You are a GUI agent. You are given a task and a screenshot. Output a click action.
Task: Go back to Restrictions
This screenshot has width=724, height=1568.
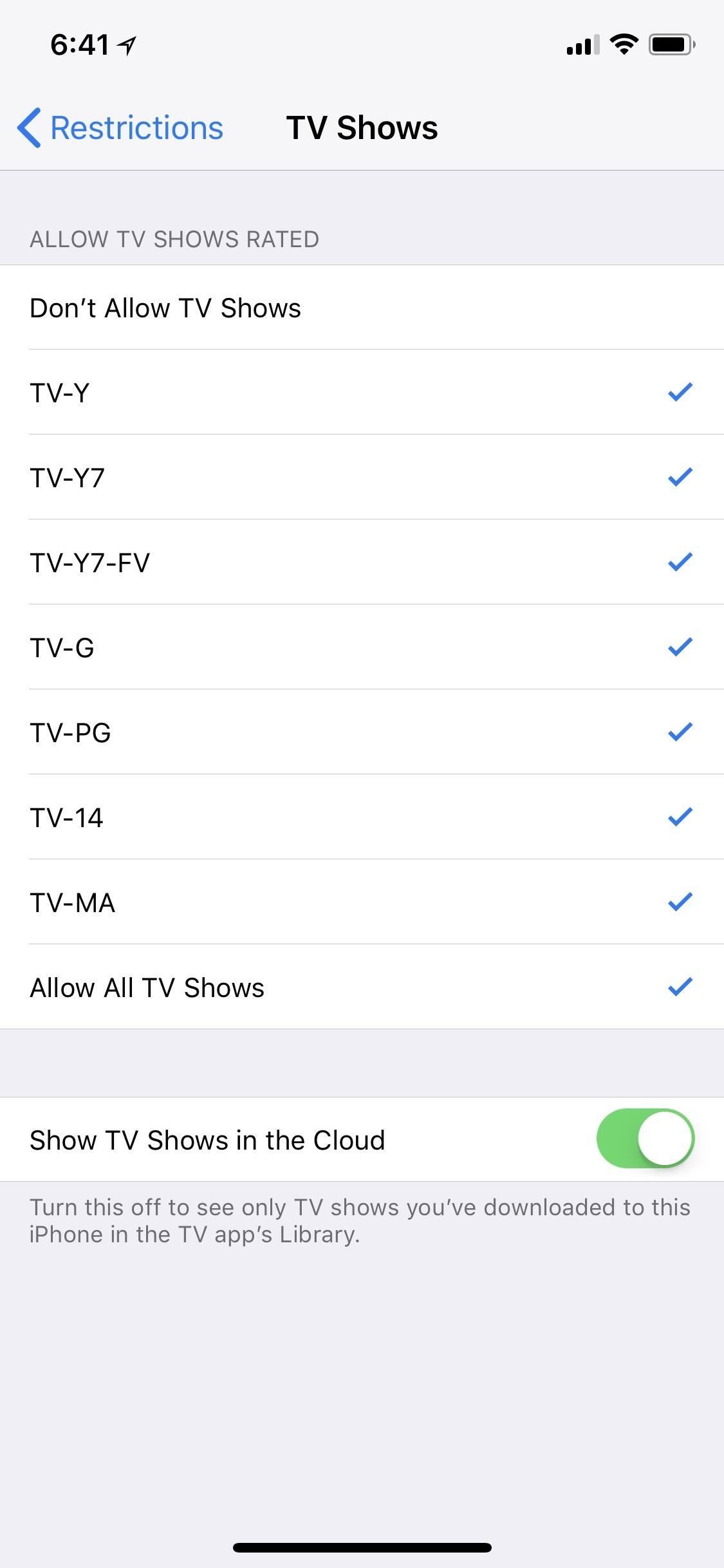121,127
